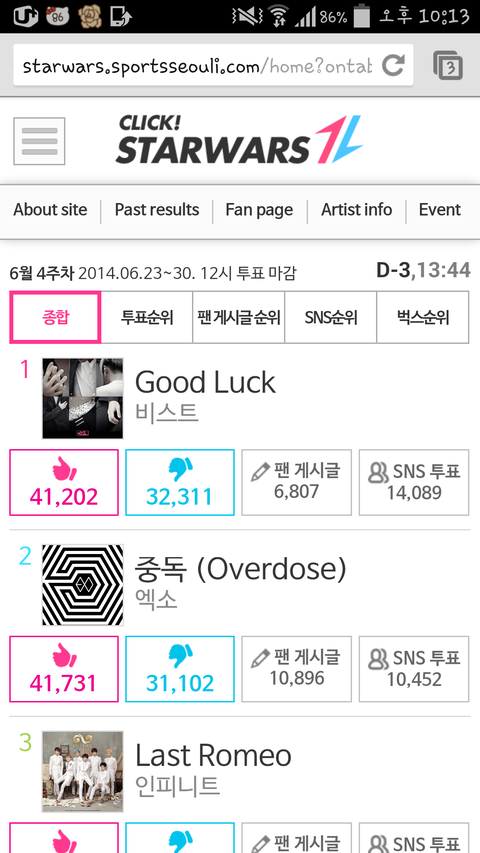Screen dimensions: 480x853
Task: Thumbs up Good Luck by 비스트
Action: pyautogui.click(x=64, y=483)
